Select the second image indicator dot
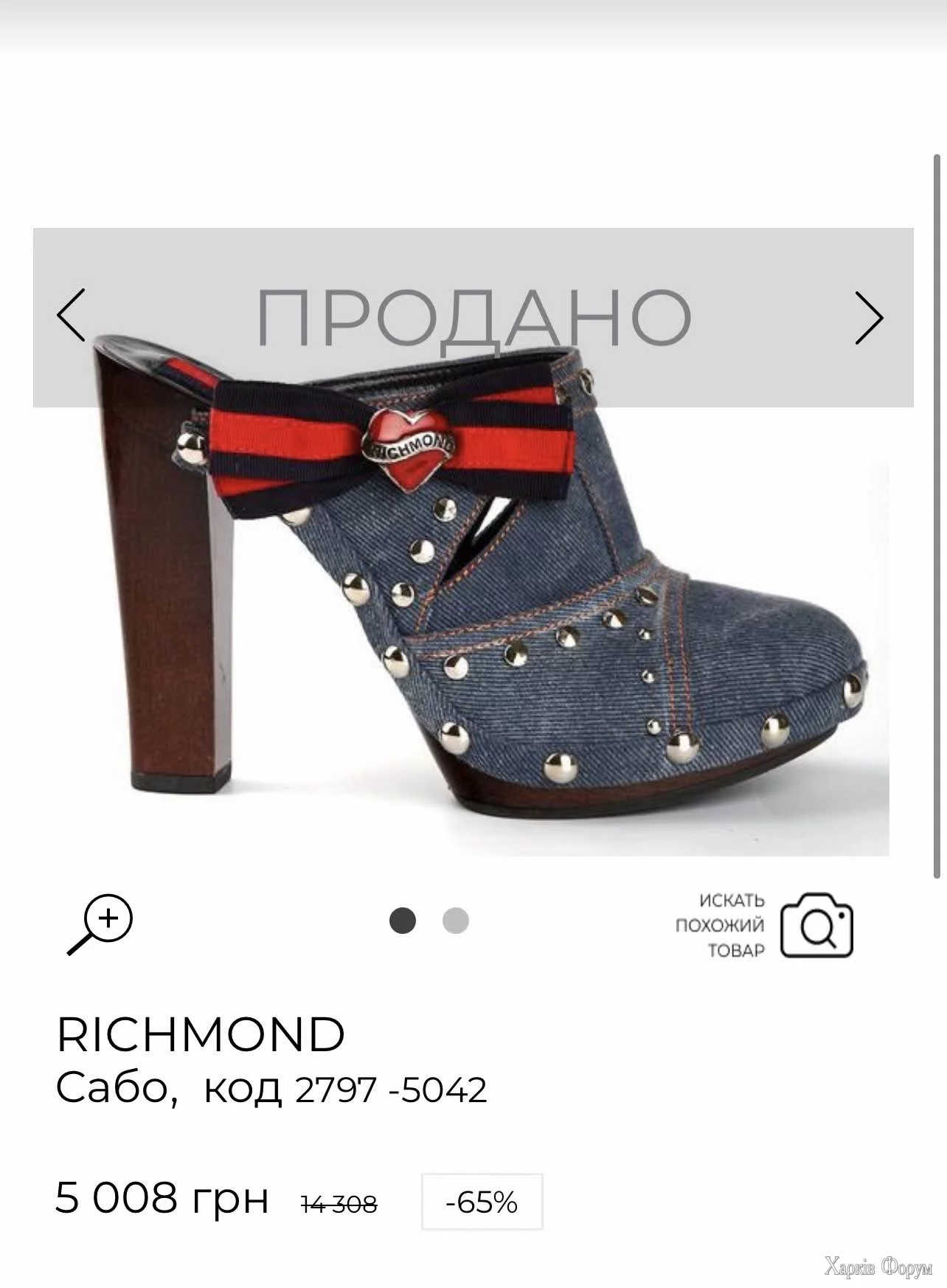947x1288 pixels. pyautogui.click(x=455, y=921)
